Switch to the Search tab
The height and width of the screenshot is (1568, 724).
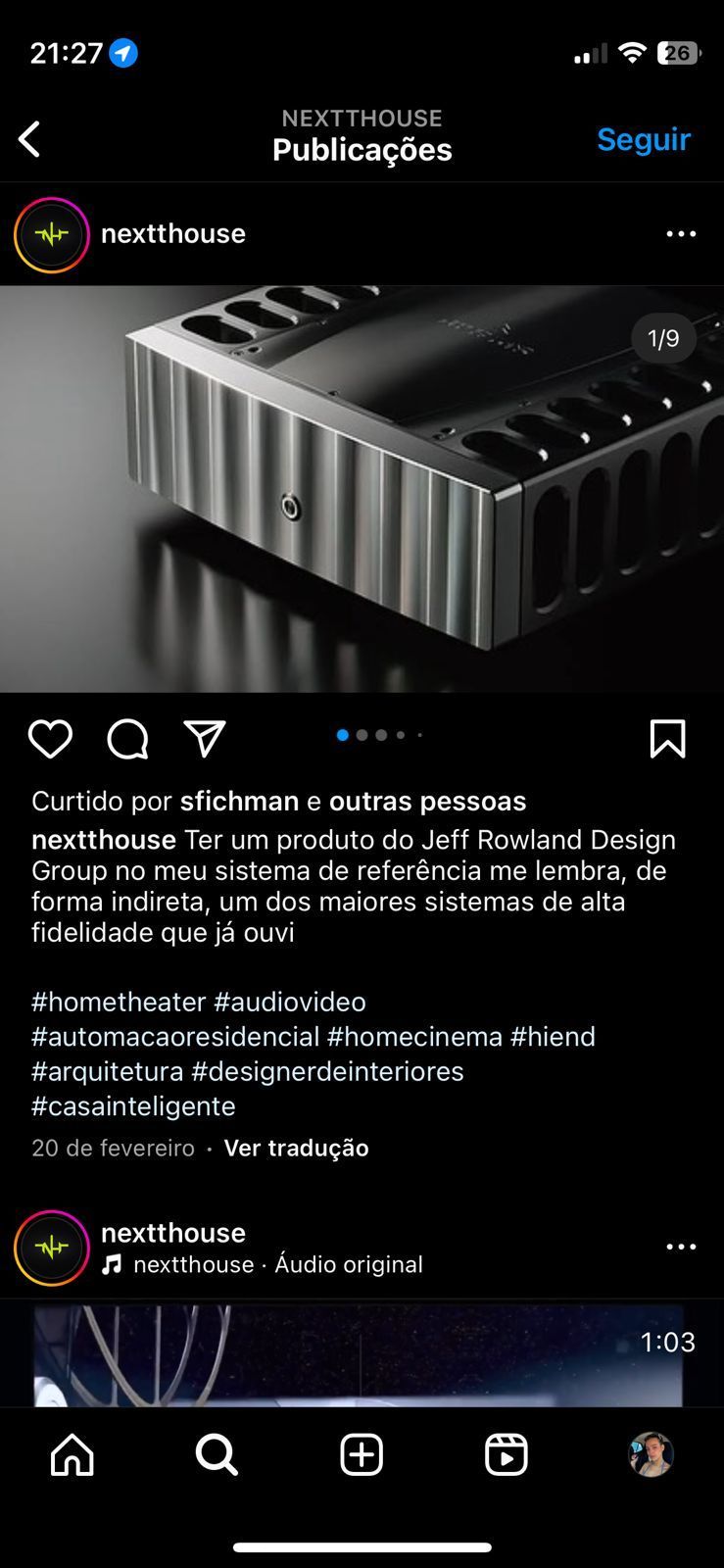(x=217, y=1454)
